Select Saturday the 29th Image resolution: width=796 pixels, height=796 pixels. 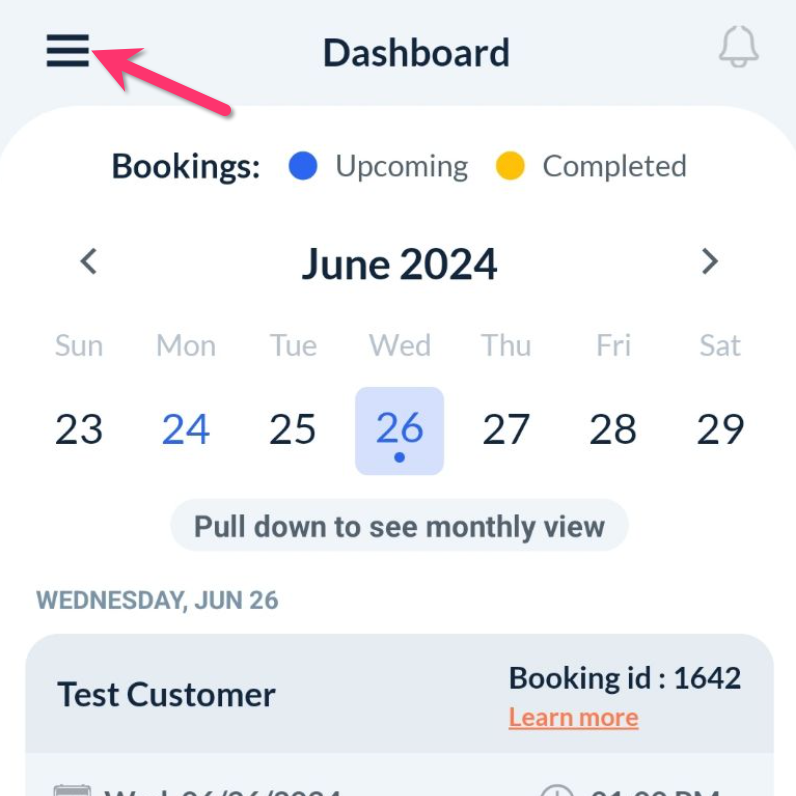coord(720,430)
